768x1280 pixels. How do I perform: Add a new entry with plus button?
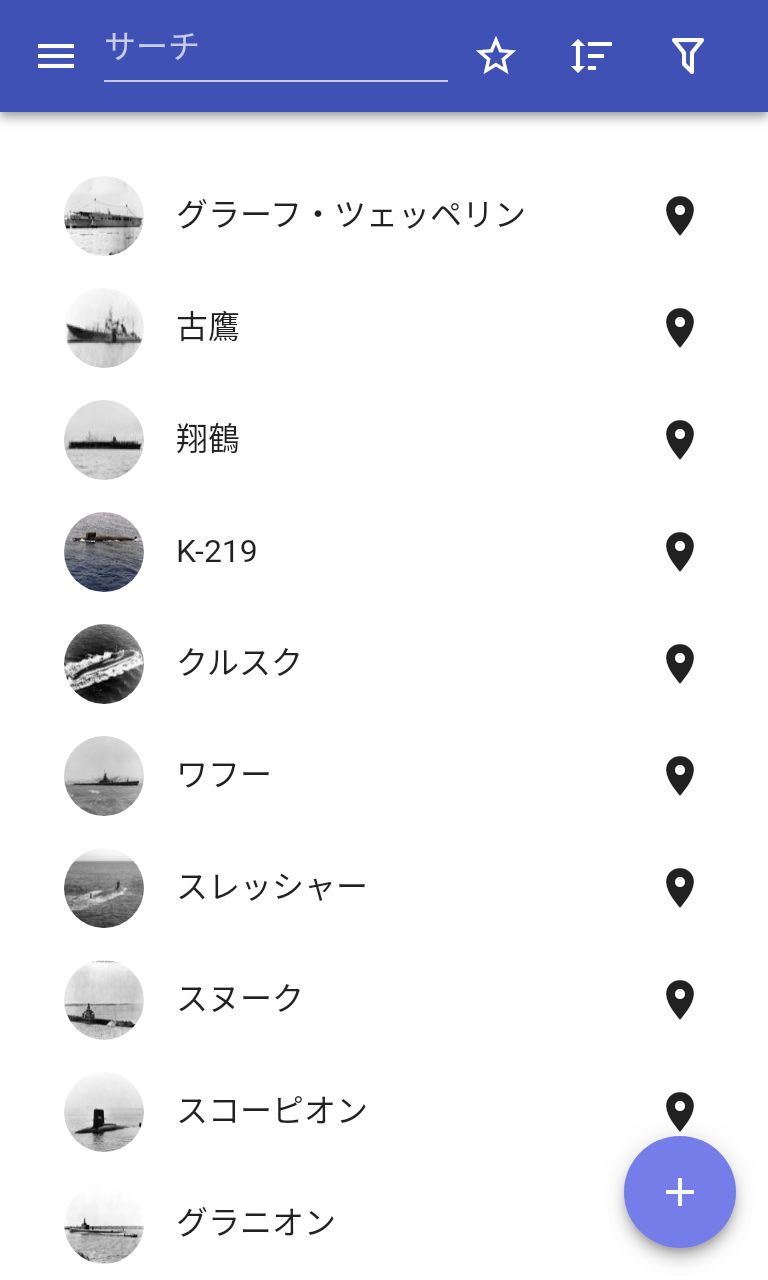click(680, 1192)
